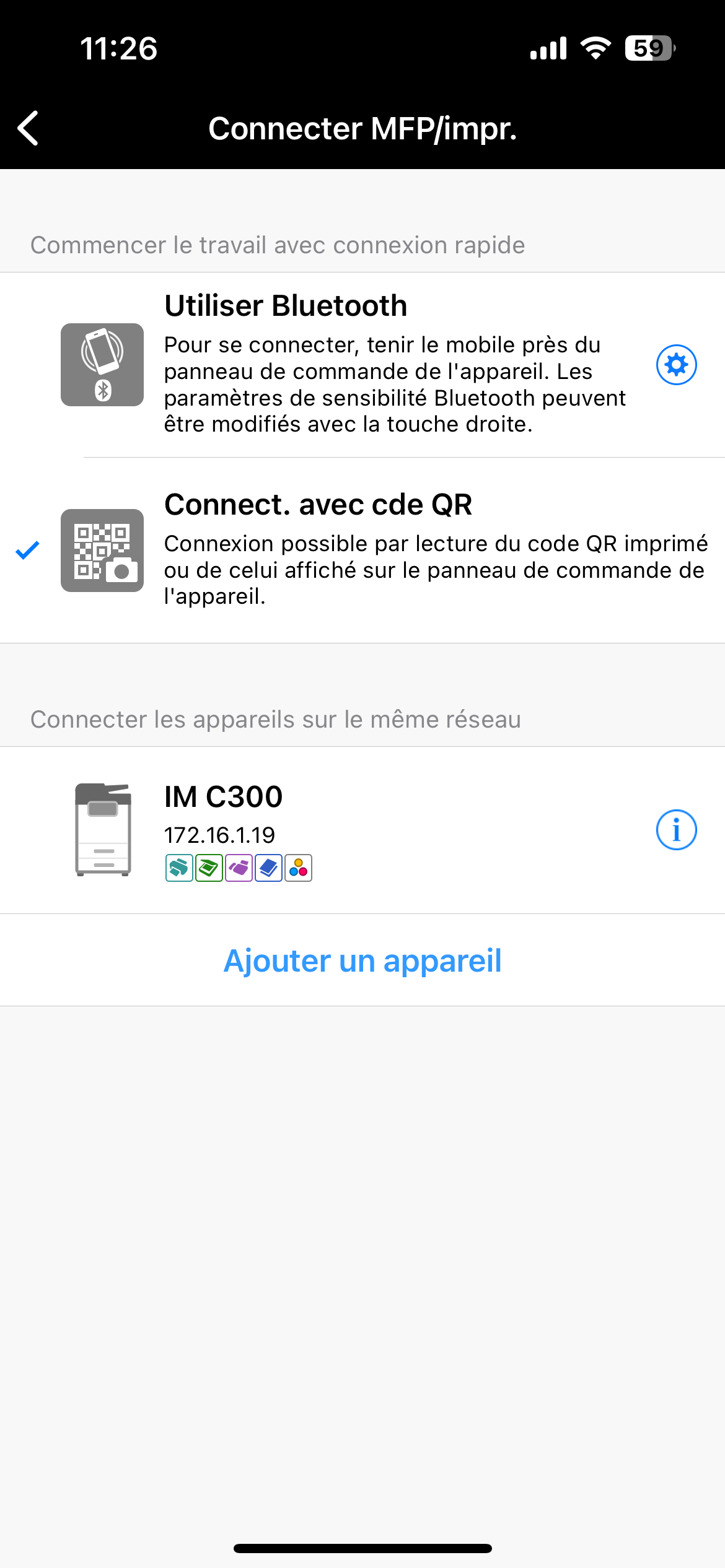The height and width of the screenshot is (1568, 725).
Task: Tap the Wi-Fi status icon
Action: click(x=595, y=48)
